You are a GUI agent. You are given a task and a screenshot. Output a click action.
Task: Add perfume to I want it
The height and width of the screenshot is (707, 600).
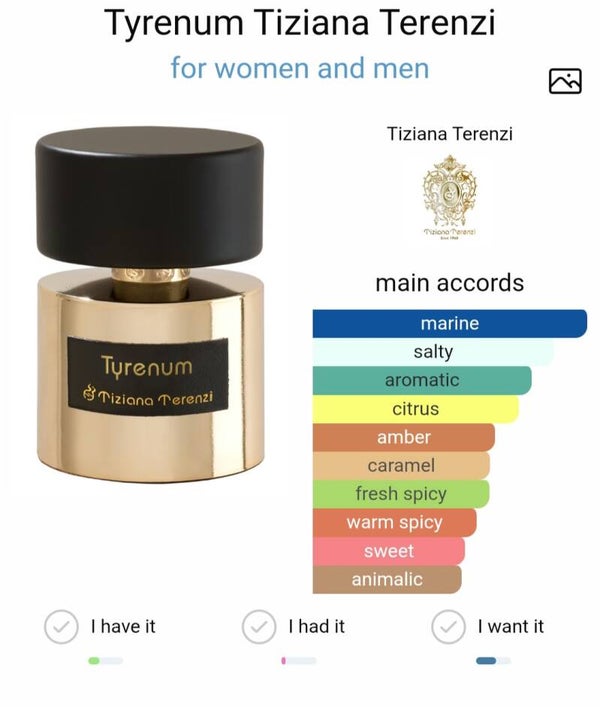click(x=448, y=626)
